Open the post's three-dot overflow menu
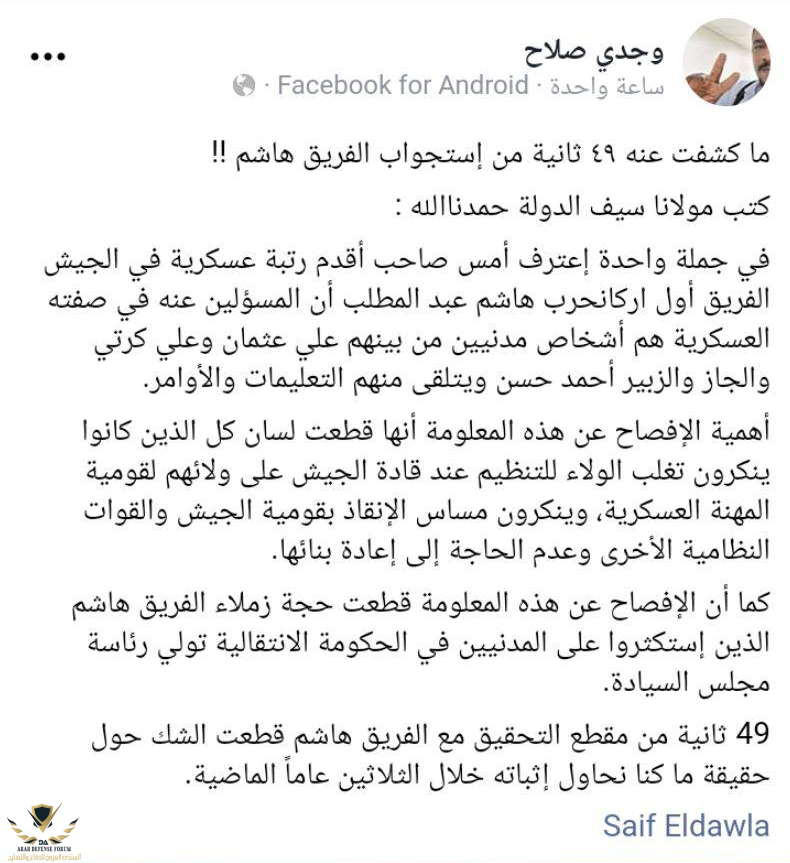Screen dimensions: 790x863 [x=48, y=58]
